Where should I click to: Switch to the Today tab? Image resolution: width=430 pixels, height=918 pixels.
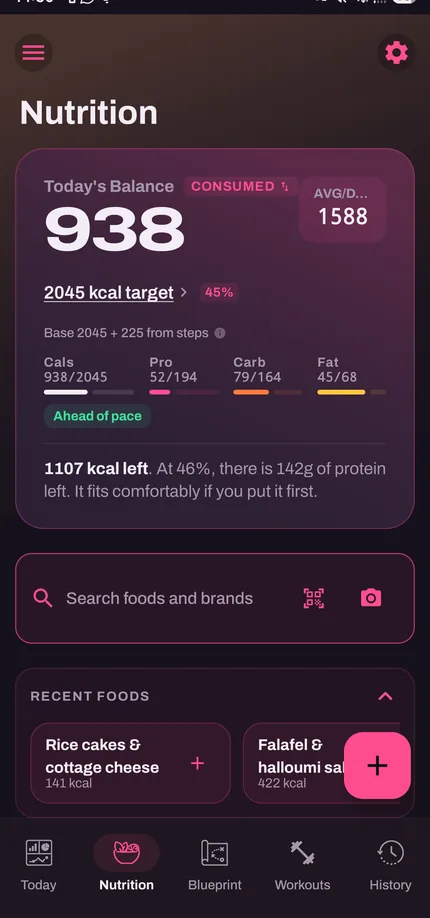point(39,864)
